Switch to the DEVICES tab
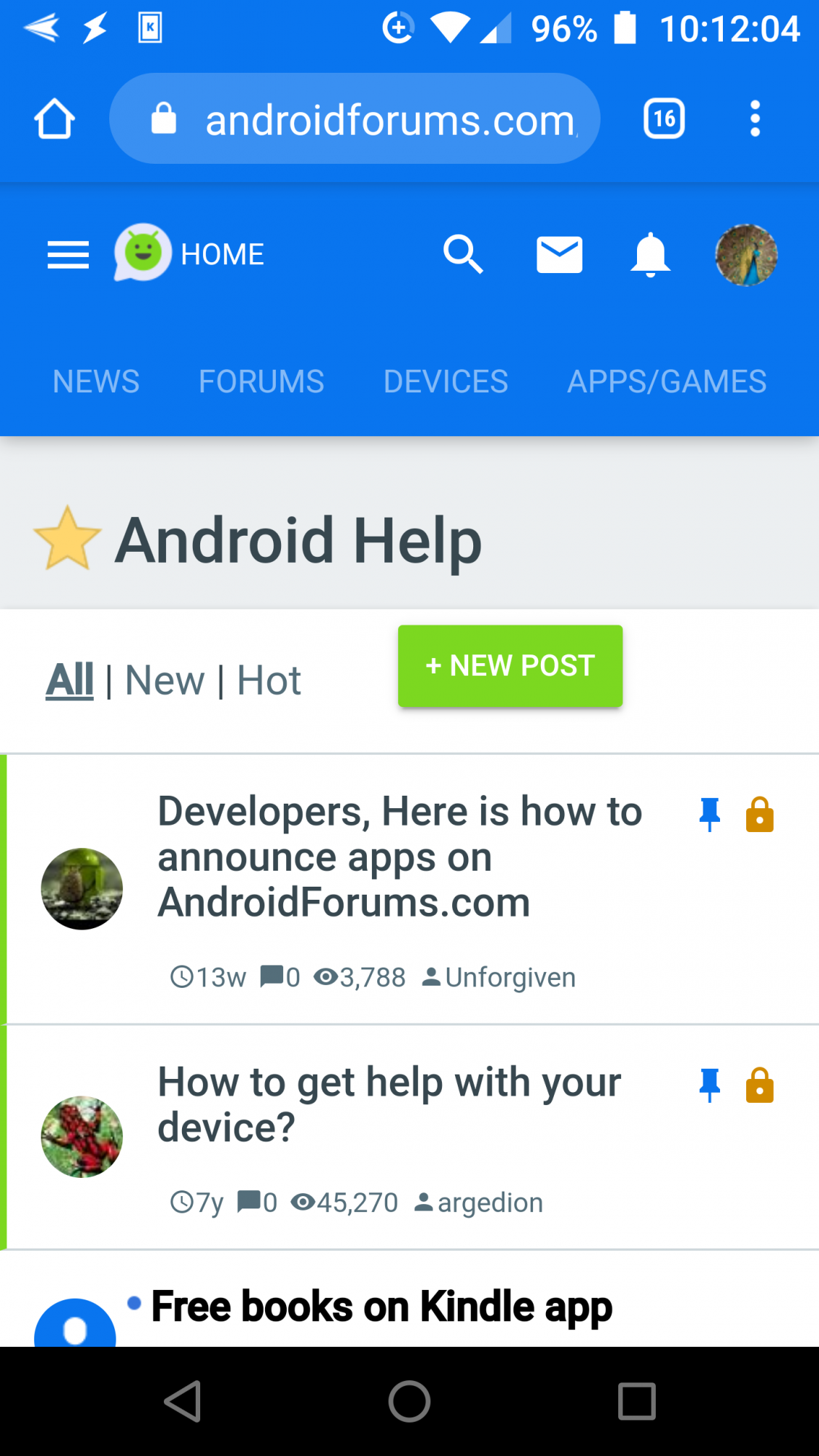 [x=445, y=381]
